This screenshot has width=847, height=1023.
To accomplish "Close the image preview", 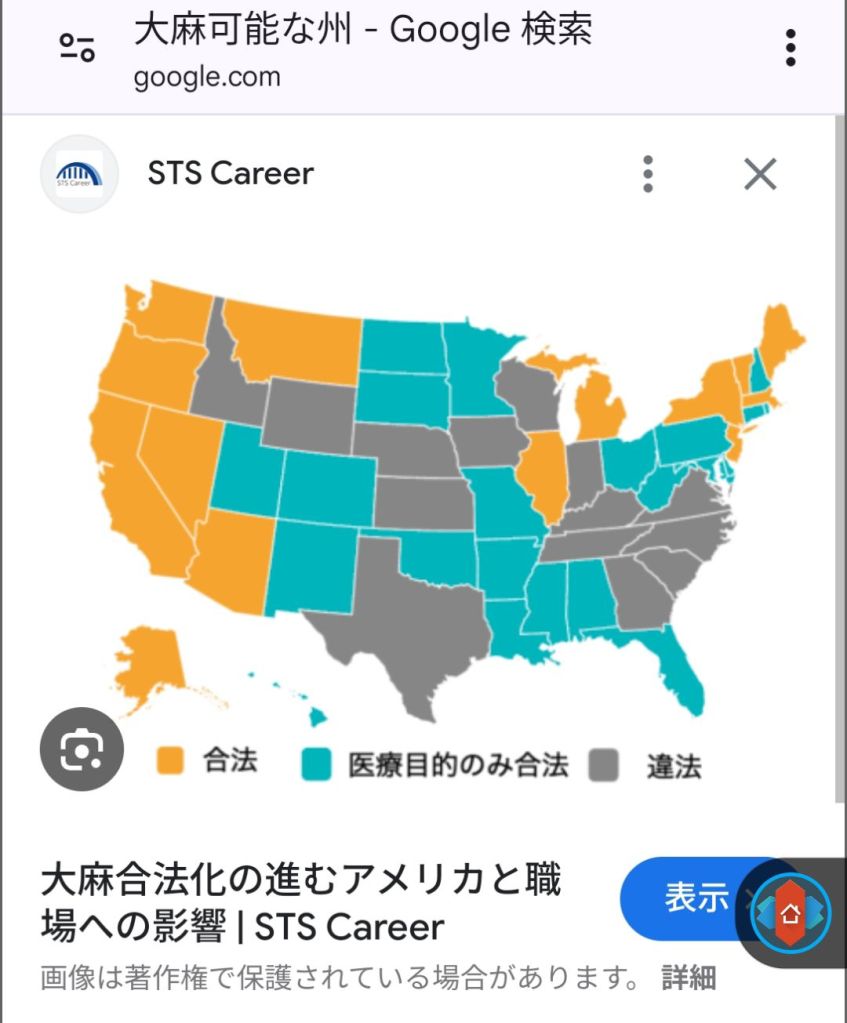I will coord(760,174).
